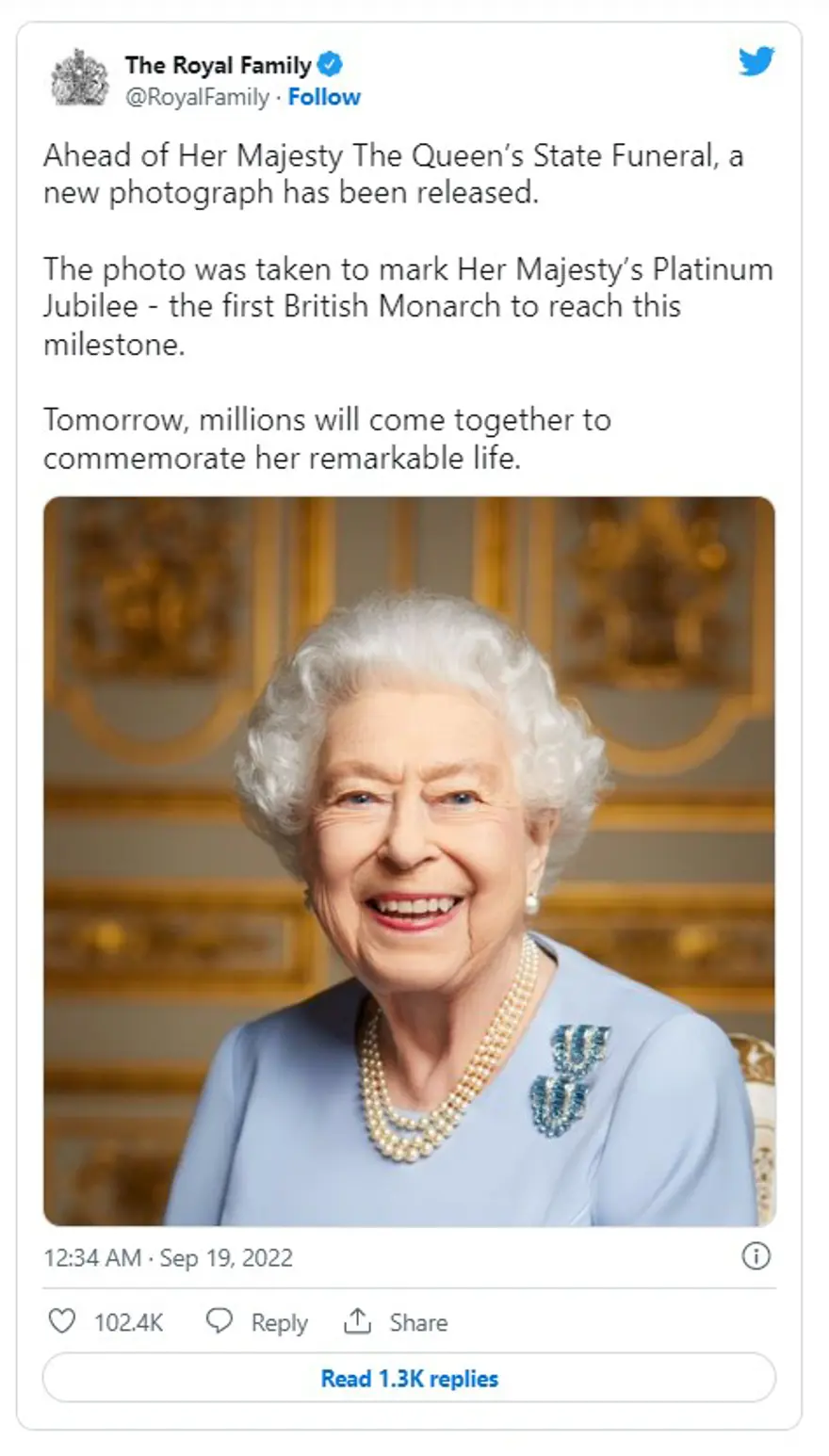
Task: Open the tweet info icon
Action: [756, 1255]
